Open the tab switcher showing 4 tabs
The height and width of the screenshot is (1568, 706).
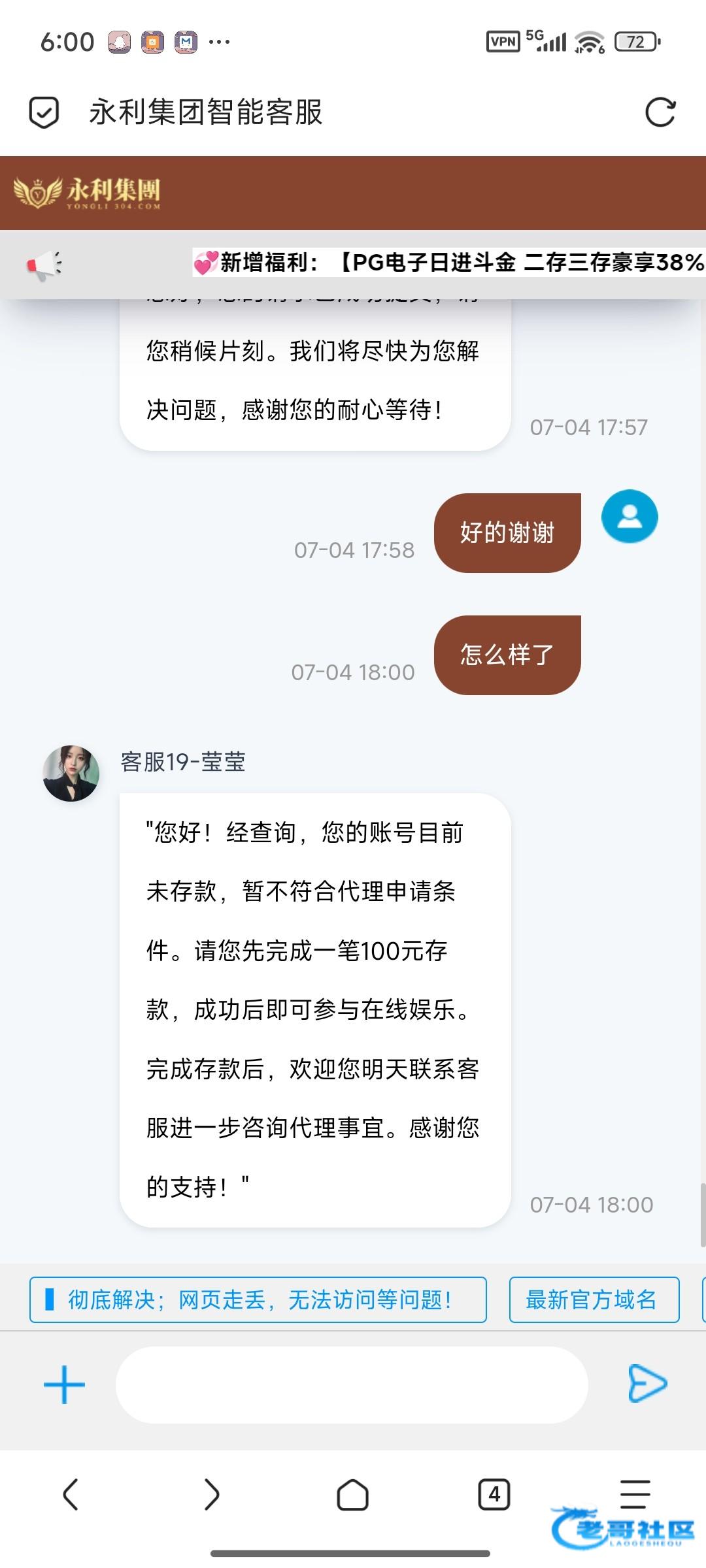point(494,1494)
